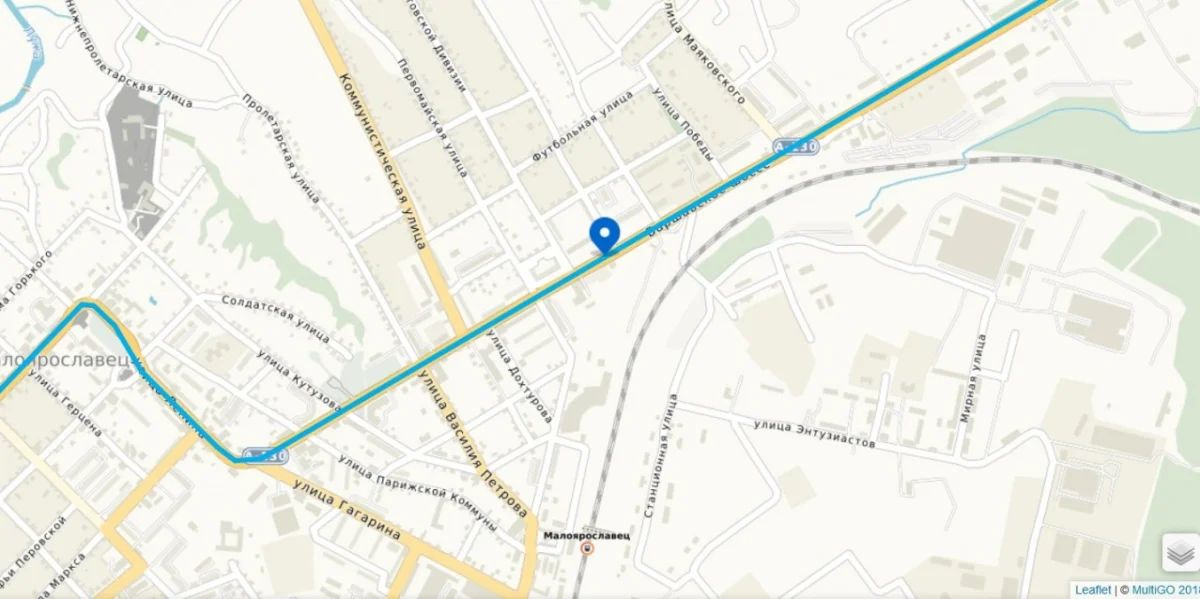Open the Leaflet attribution link
1200x599 pixels.
(1092, 590)
